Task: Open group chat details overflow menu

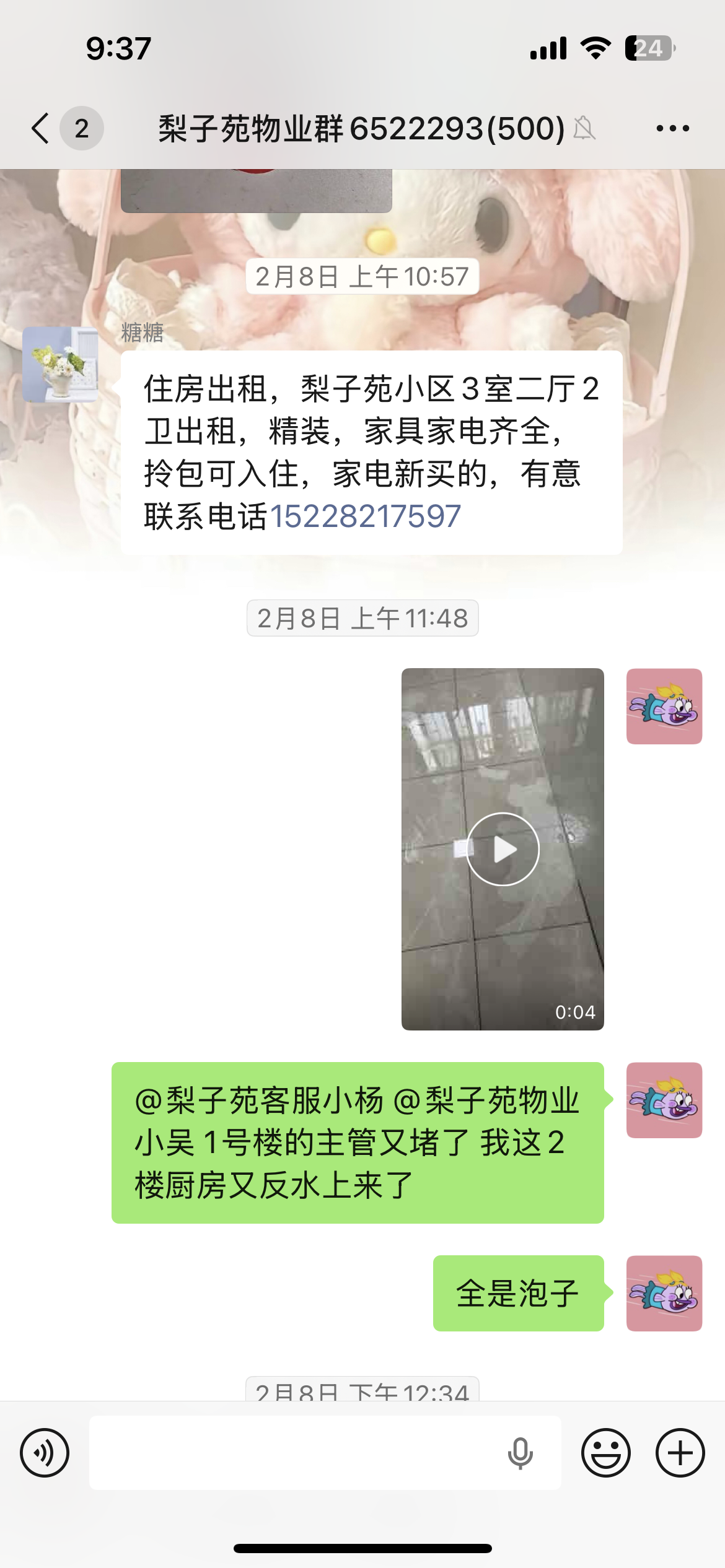Action: pyautogui.click(x=672, y=128)
